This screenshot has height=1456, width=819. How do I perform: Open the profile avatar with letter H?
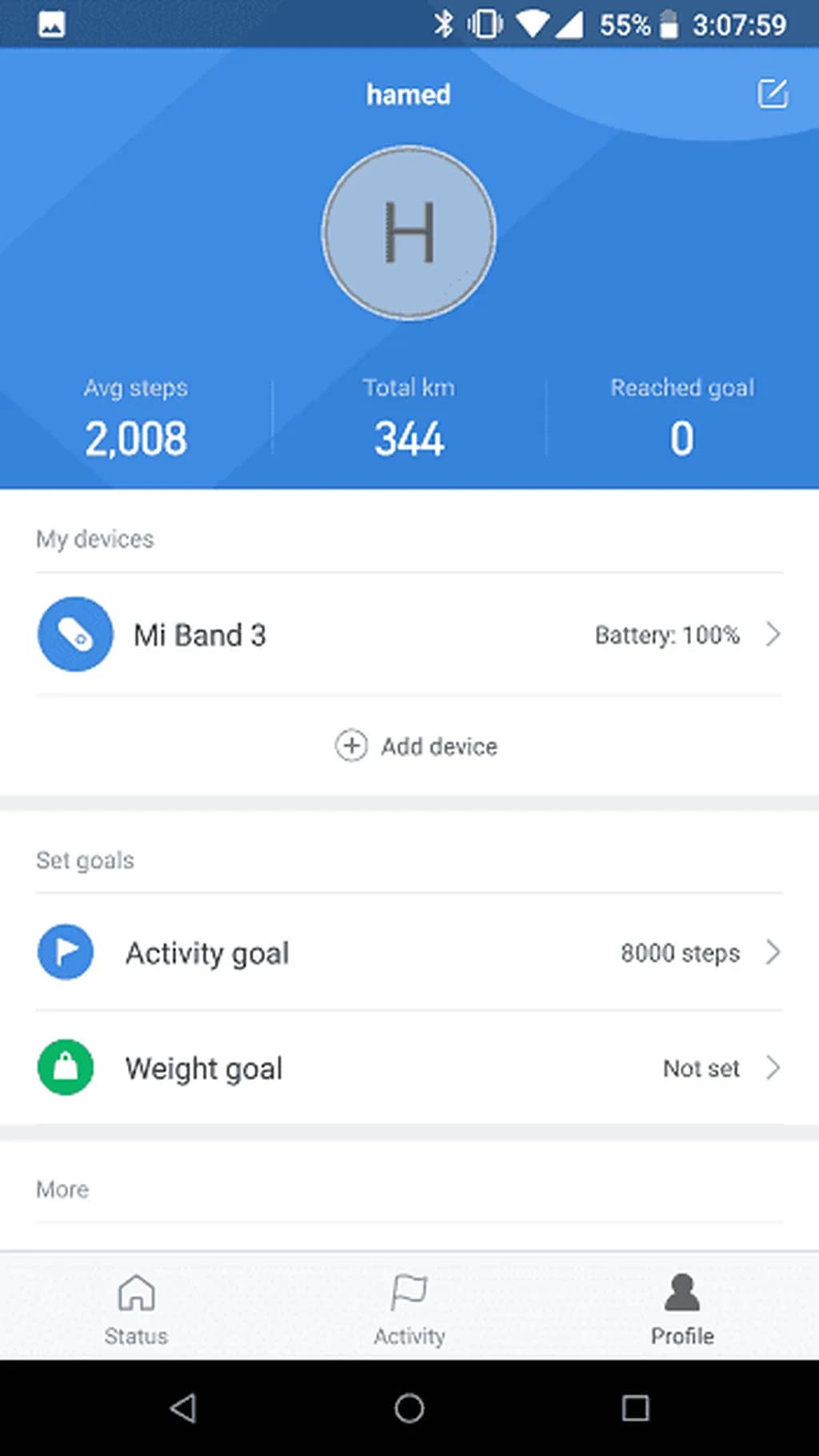click(409, 233)
